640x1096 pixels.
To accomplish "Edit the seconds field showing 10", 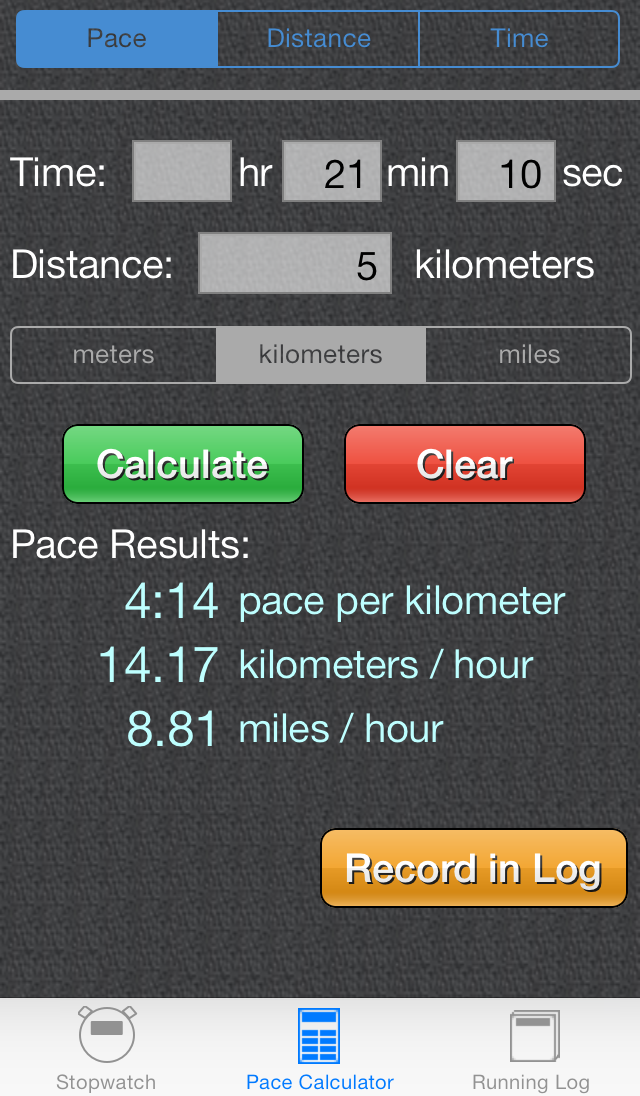I will tap(506, 171).
